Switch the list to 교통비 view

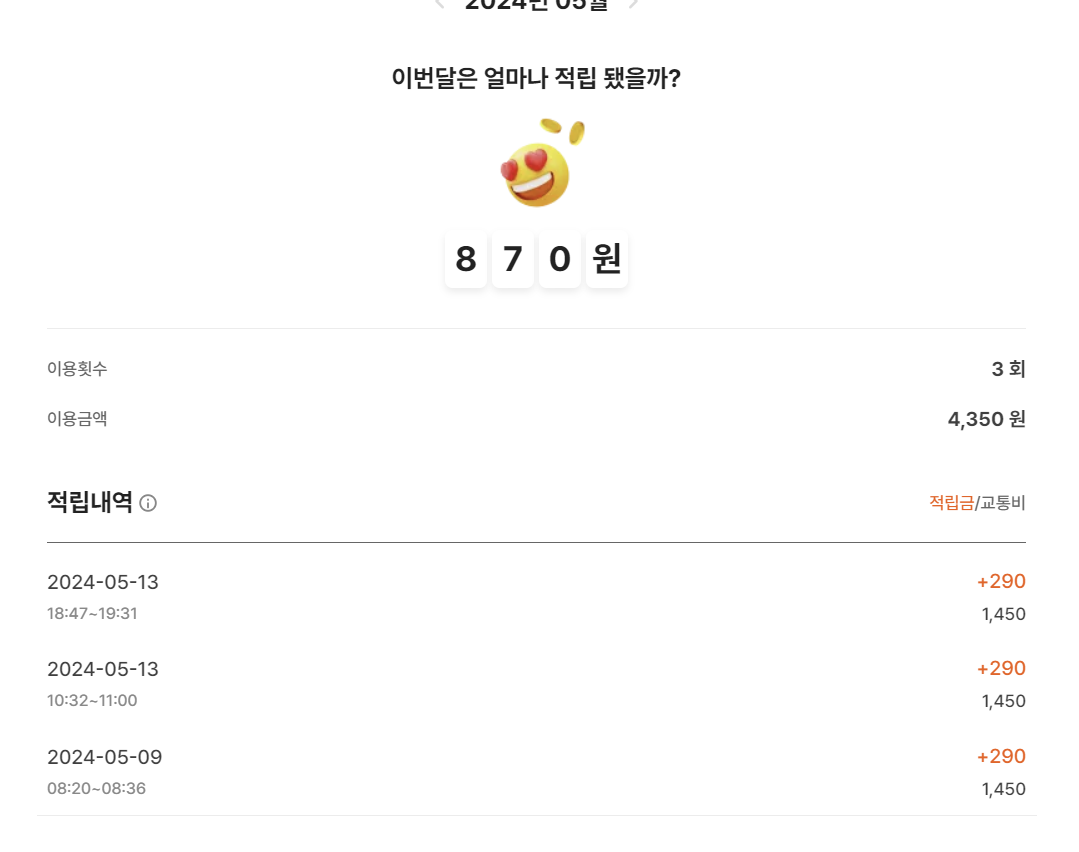[1003, 502]
